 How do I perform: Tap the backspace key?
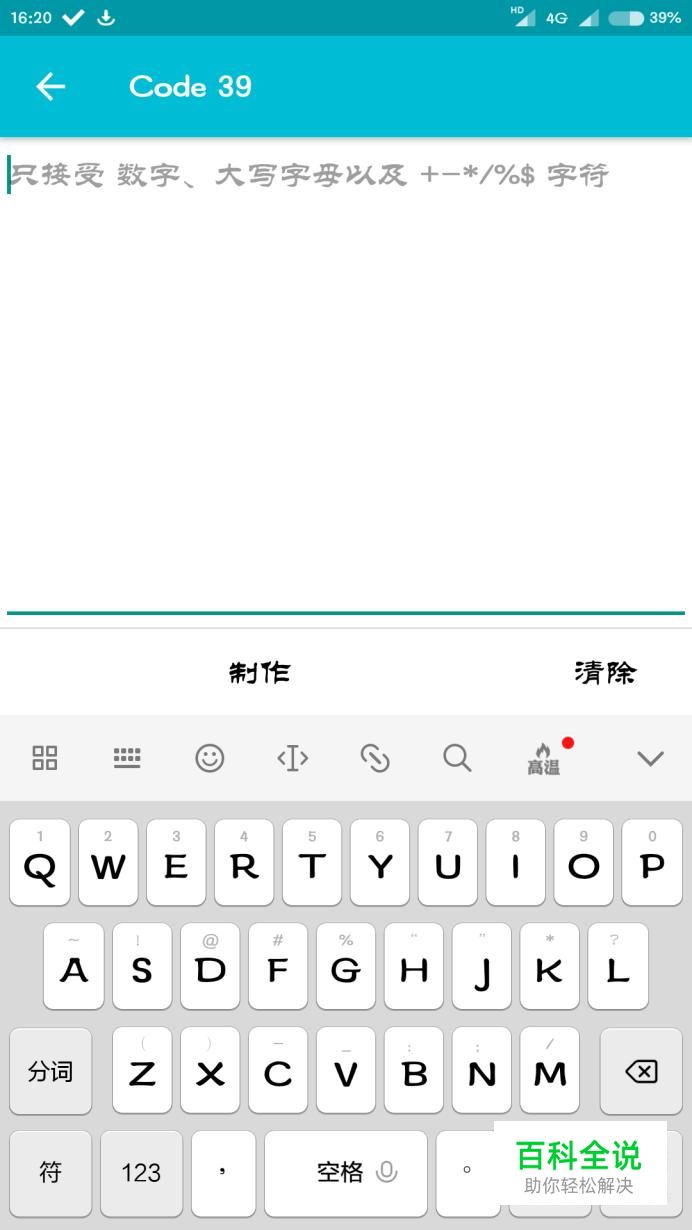tap(641, 1072)
